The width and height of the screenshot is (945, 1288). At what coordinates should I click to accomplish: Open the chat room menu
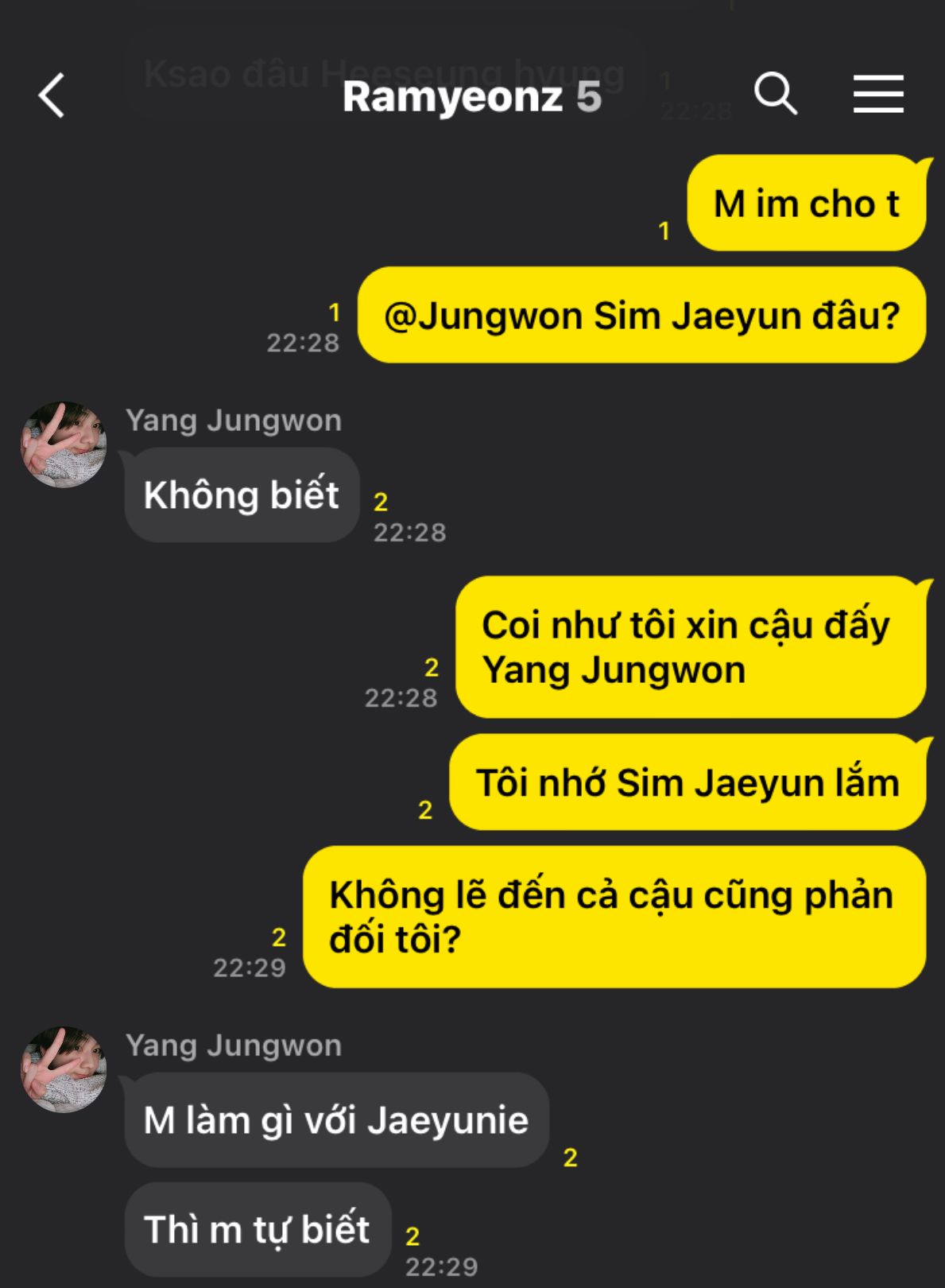click(x=878, y=95)
